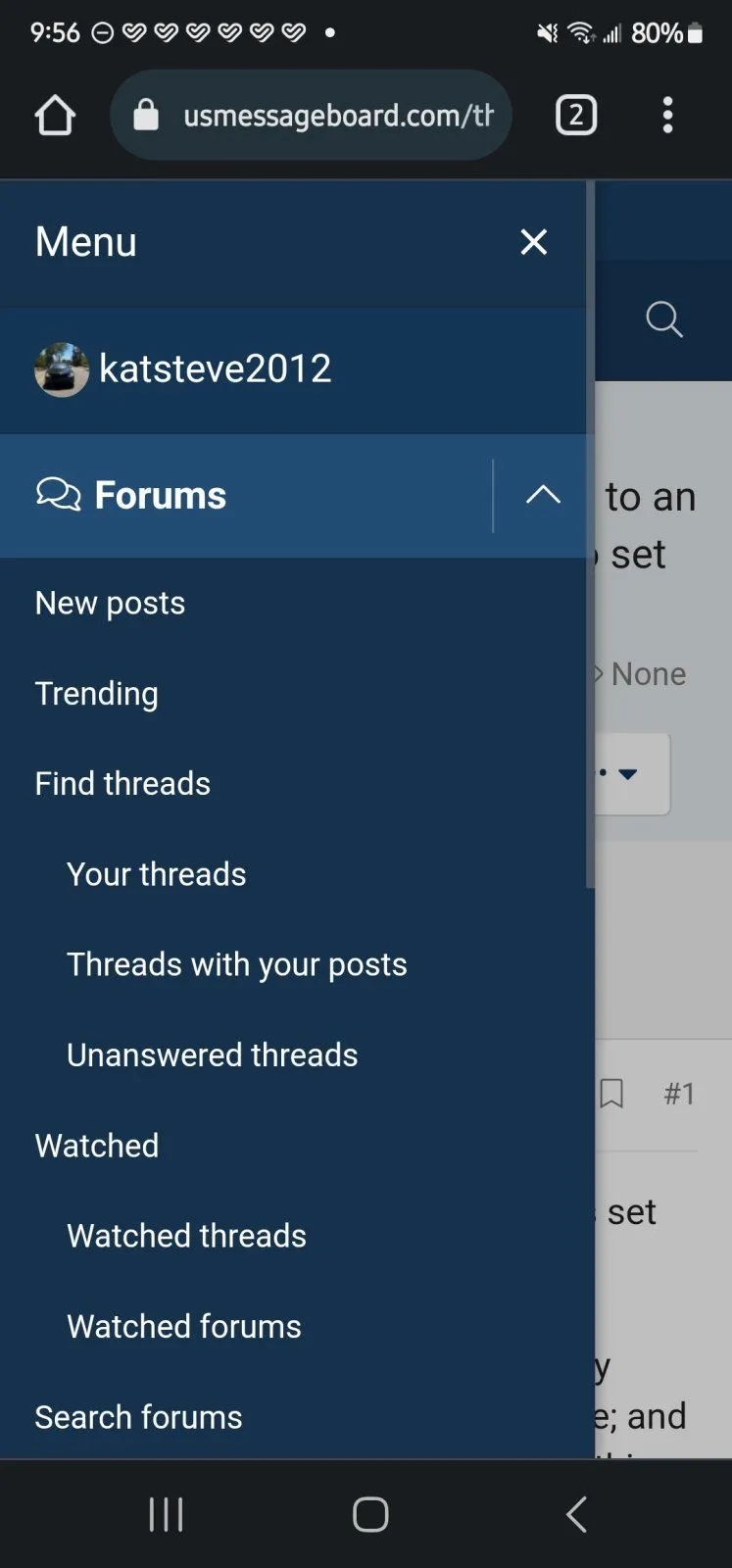Tap the site search magnifier icon

pos(663,318)
